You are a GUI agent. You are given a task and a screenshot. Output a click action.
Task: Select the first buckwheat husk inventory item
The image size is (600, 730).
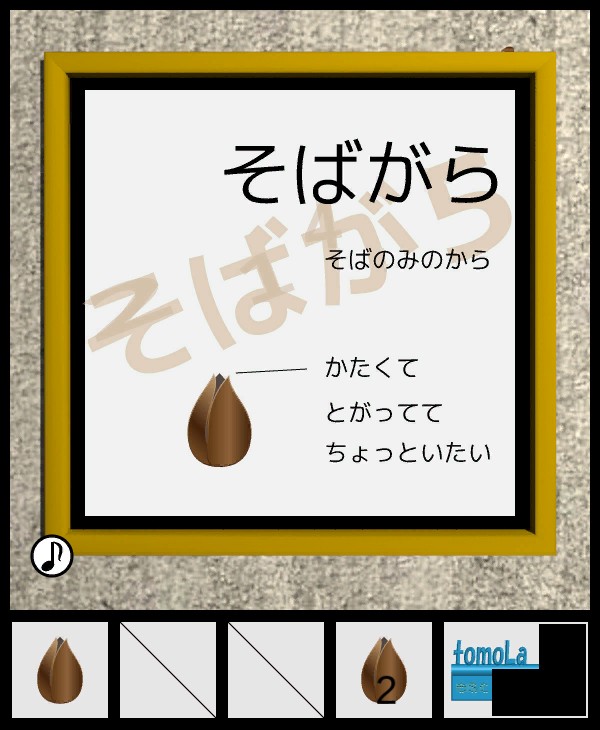(x=60, y=670)
